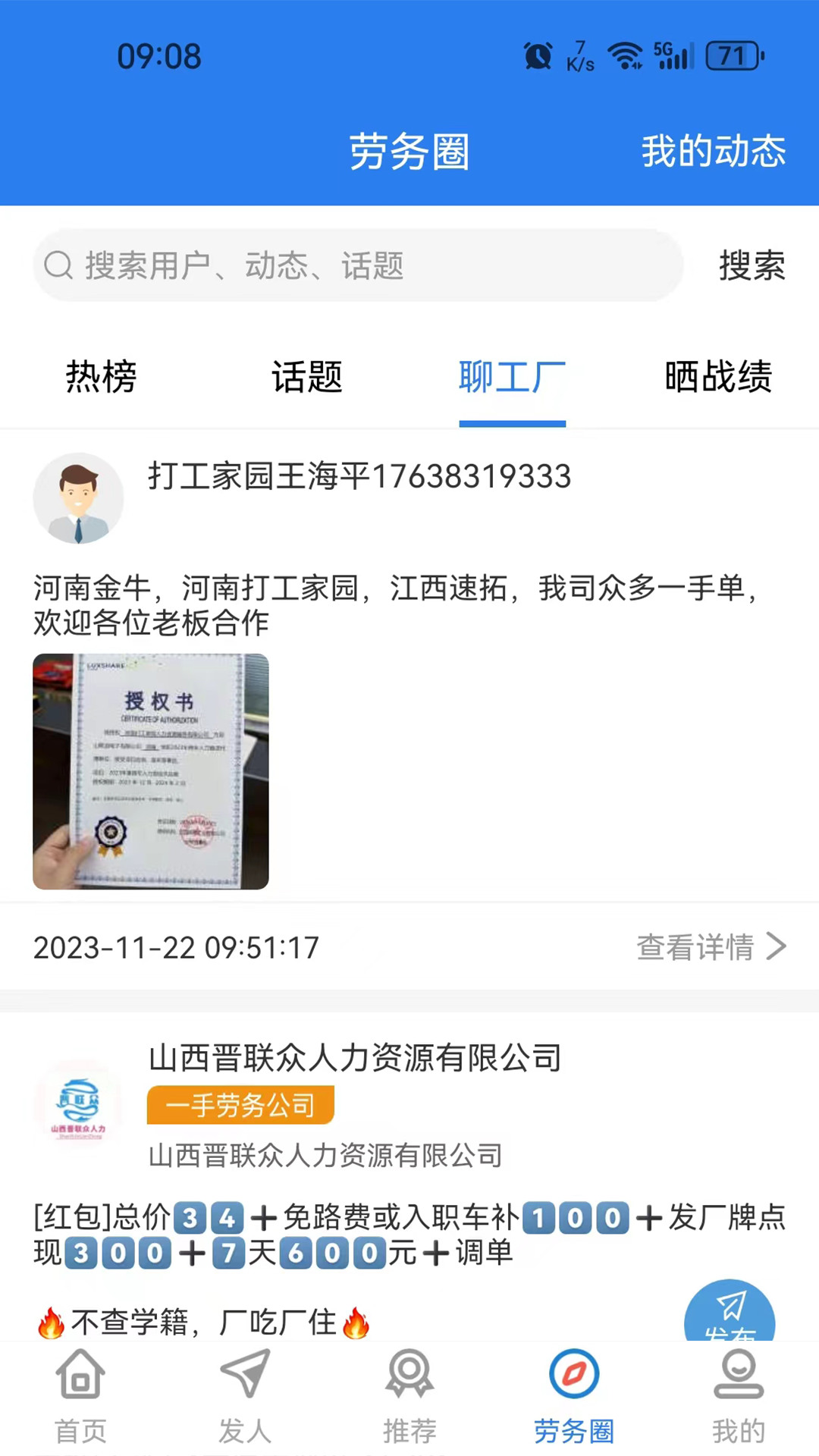
Task: Select the 劳务圈 bottom tab
Action: point(574,1397)
